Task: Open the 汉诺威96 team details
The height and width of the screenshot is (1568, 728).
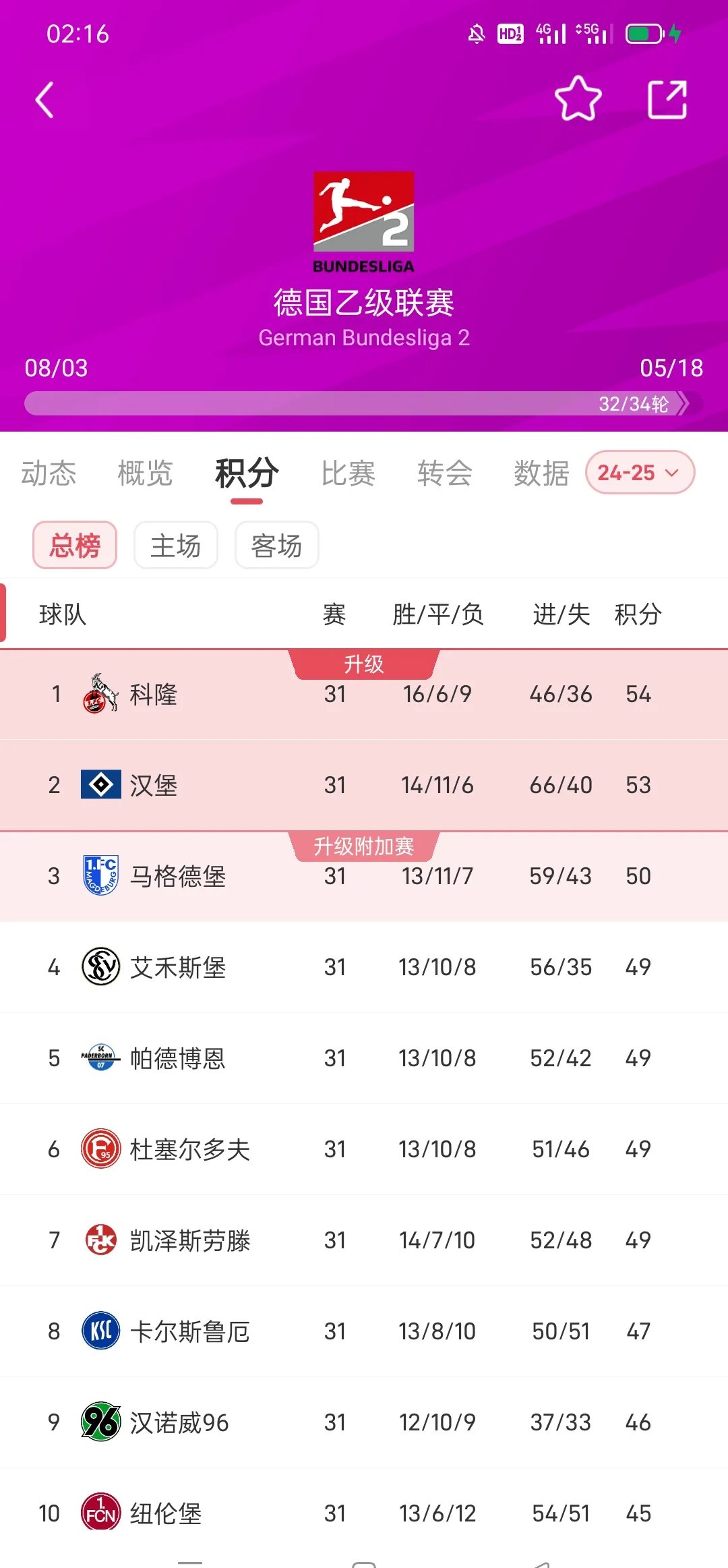Action: click(x=177, y=1422)
